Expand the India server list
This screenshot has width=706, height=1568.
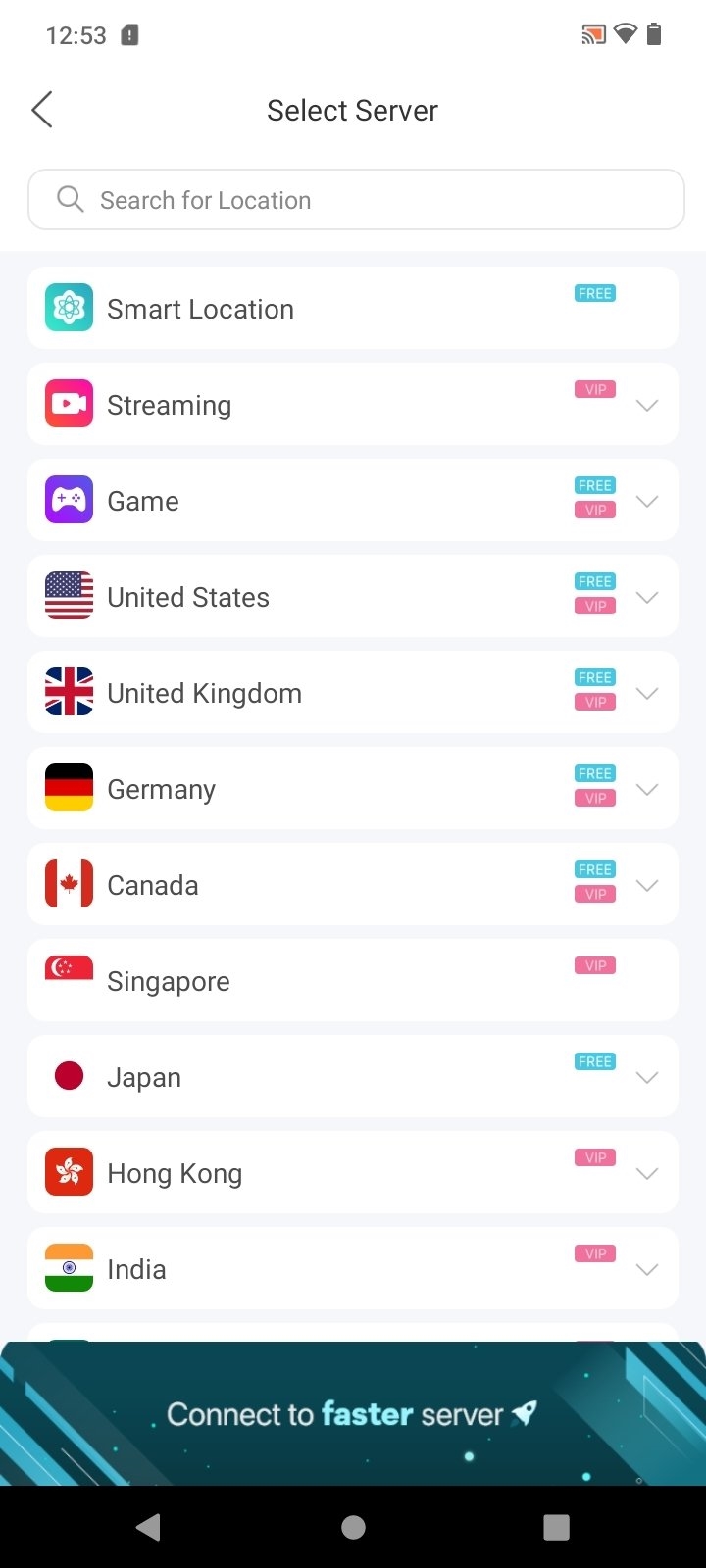[x=646, y=1269]
